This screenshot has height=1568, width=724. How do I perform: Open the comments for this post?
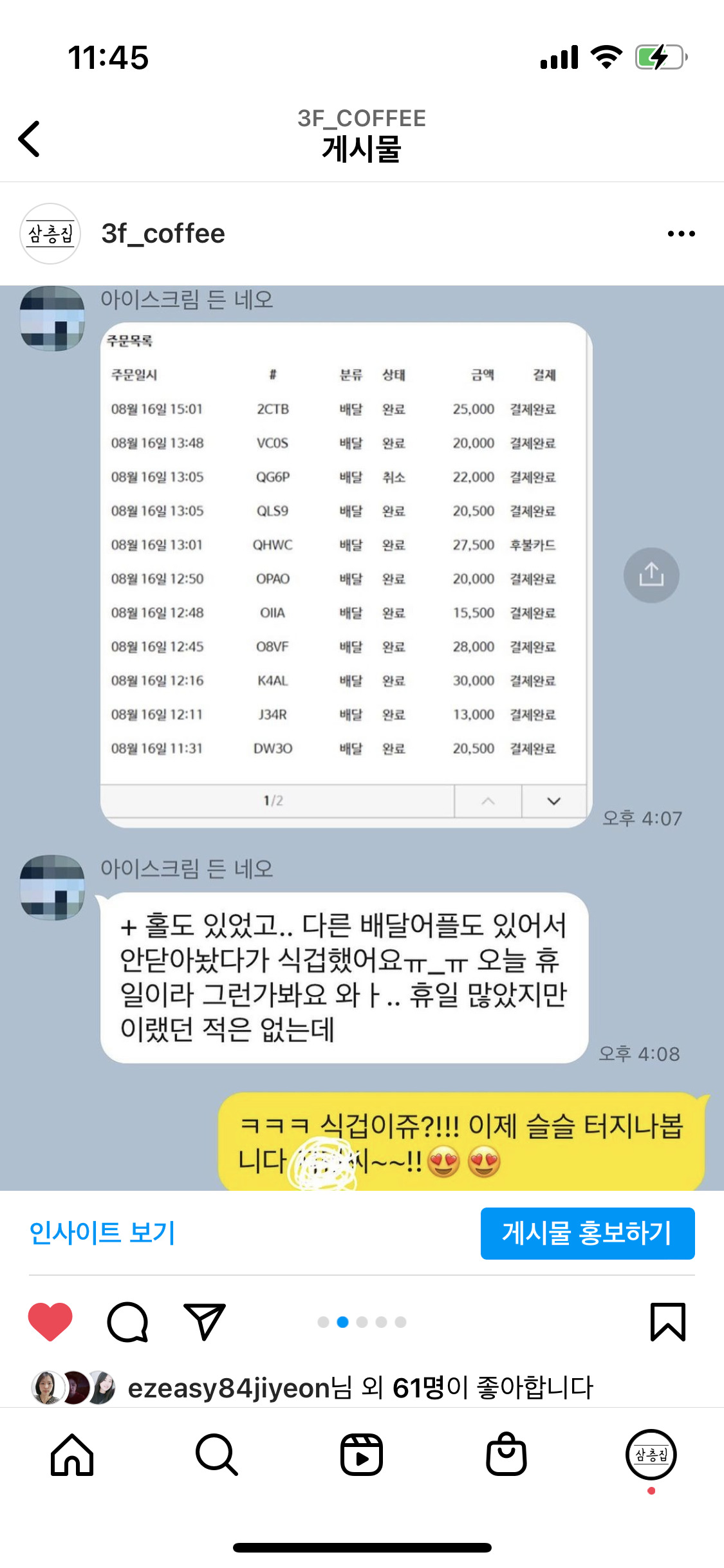click(x=127, y=1321)
